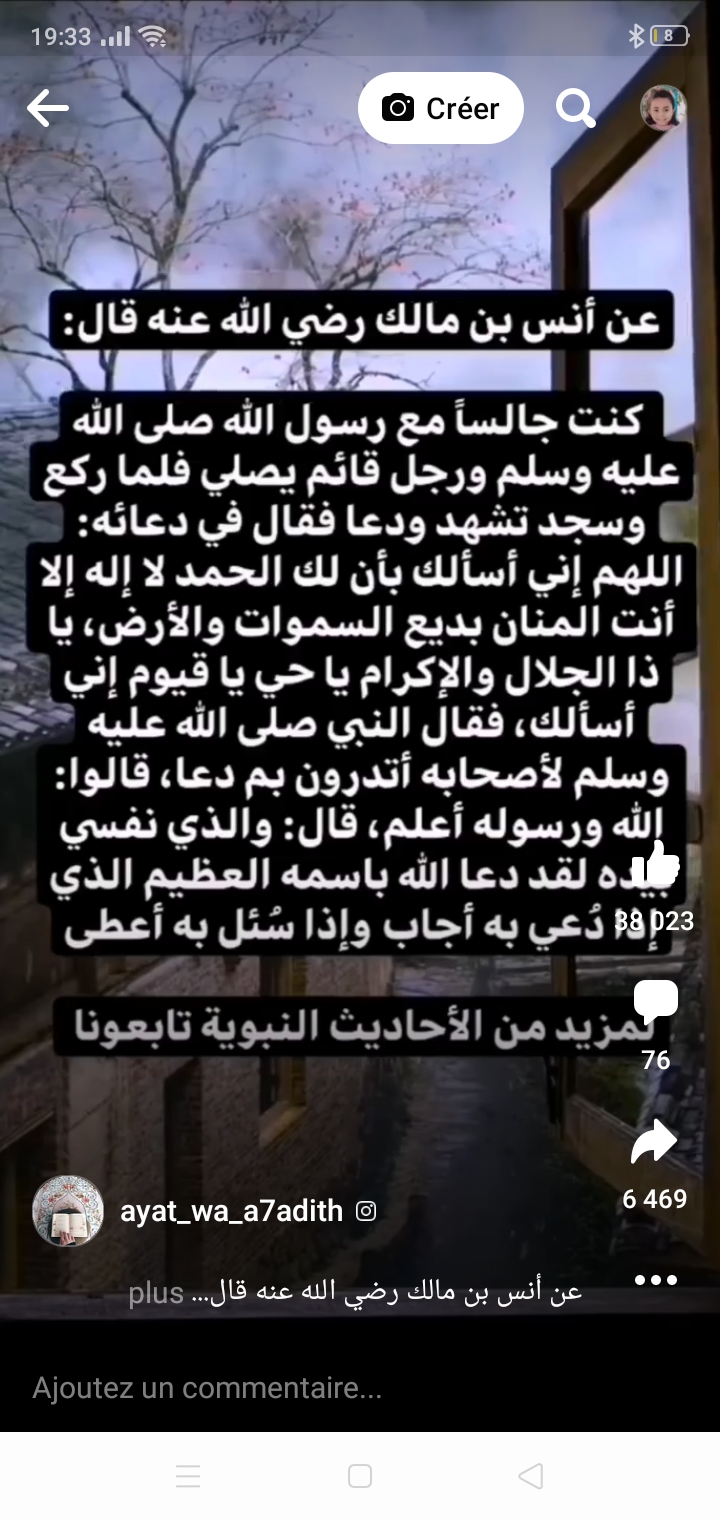Tap the system home button

(360, 1476)
